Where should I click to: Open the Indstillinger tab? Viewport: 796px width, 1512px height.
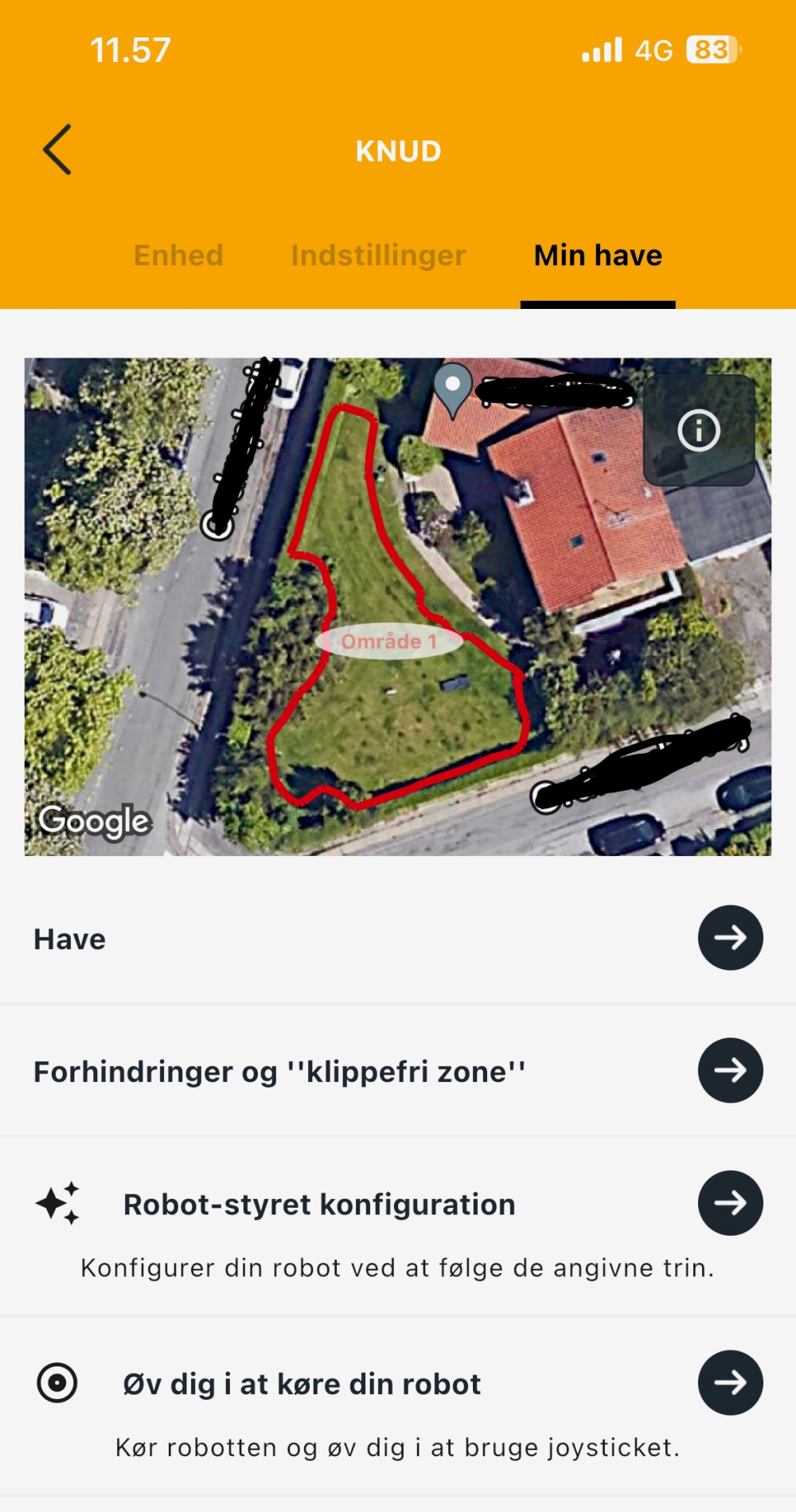click(378, 256)
